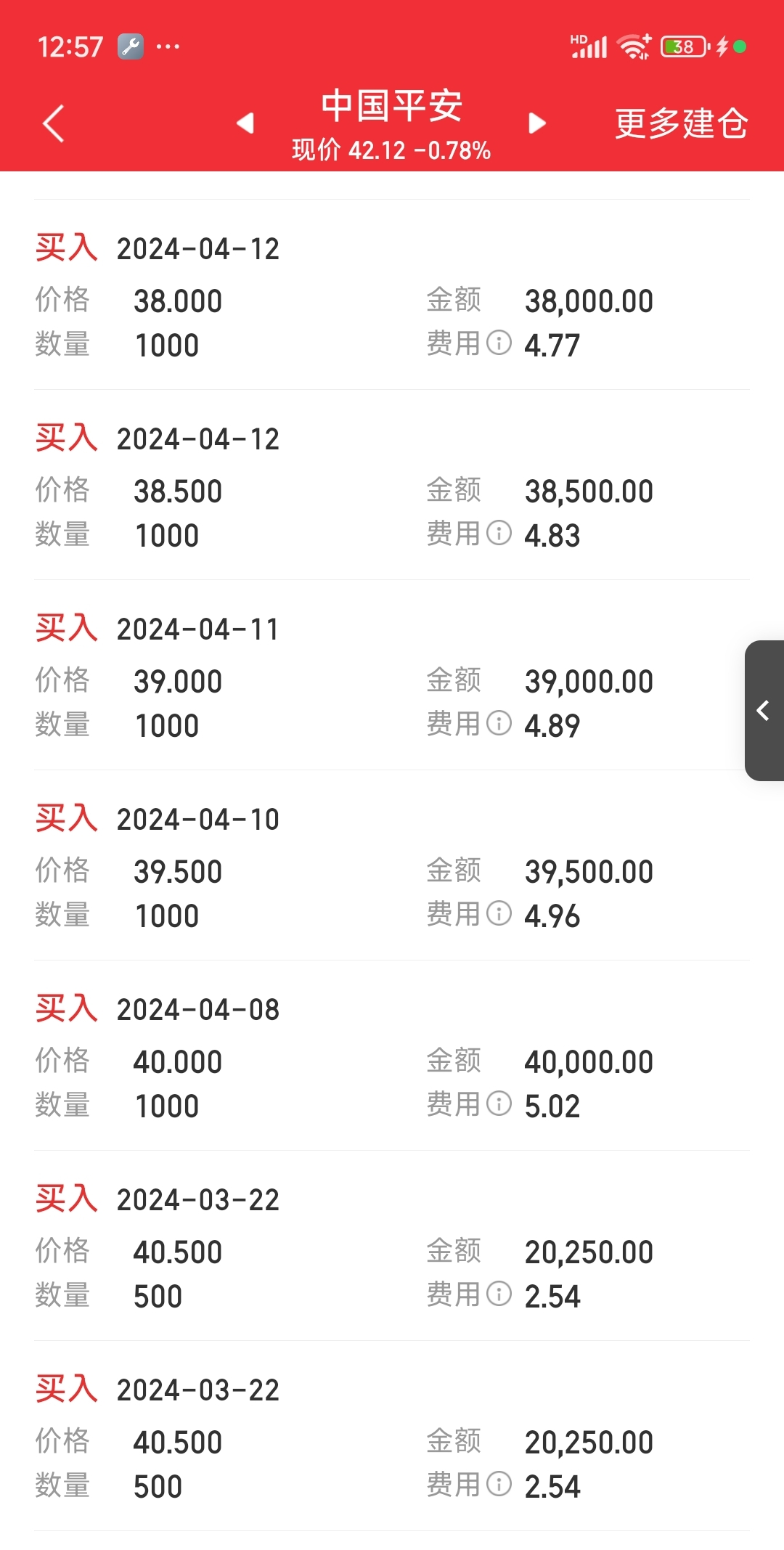Show fee info for the 4.77 charge
784x1550 pixels.
(x=499, y=343)
